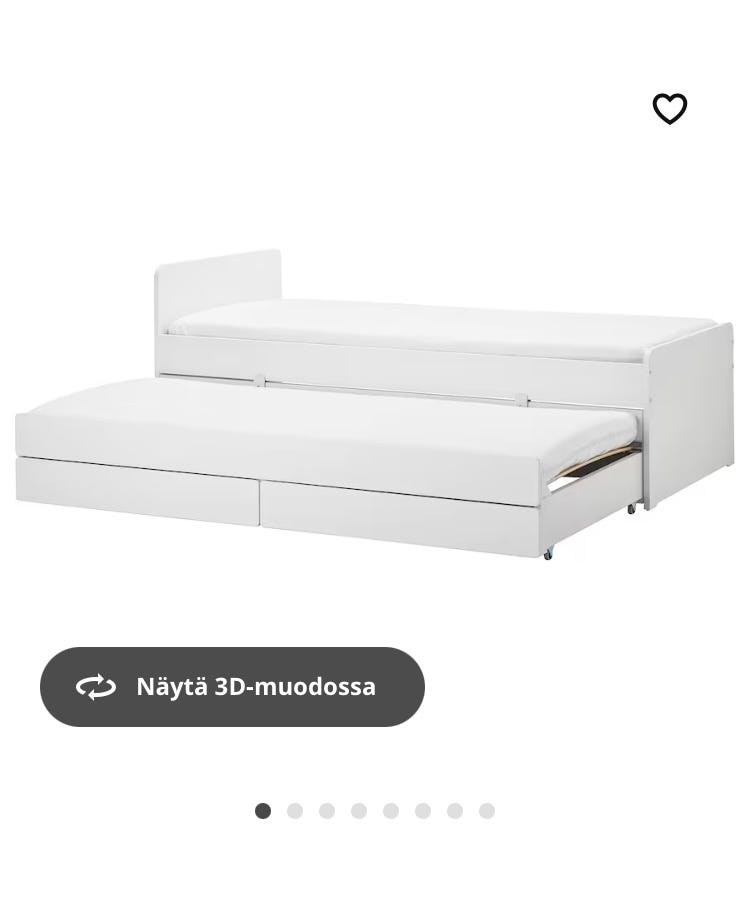750x901 pixels.
Task: Select the seventh pagination dot
Action: point(456,811)
